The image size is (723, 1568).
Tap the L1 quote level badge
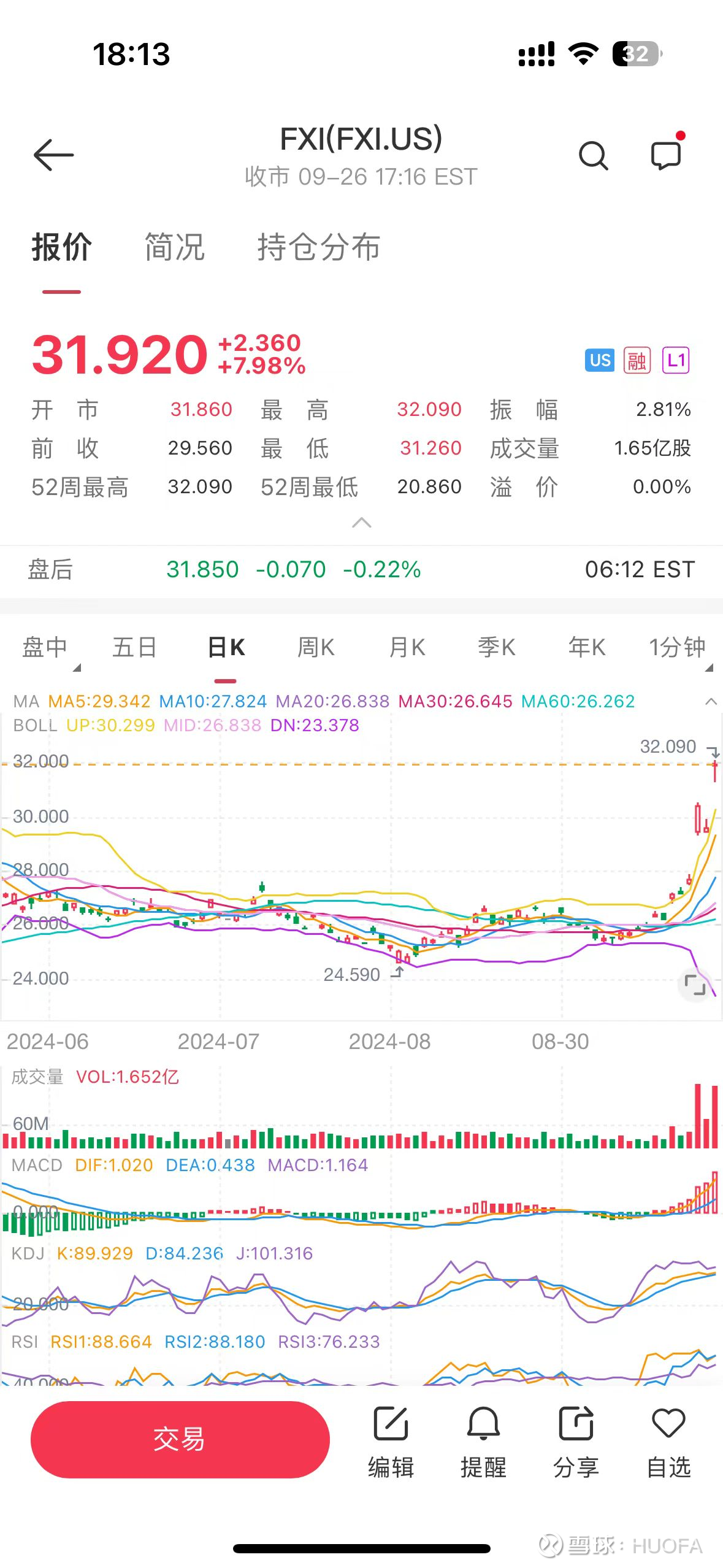pos(675,360)
